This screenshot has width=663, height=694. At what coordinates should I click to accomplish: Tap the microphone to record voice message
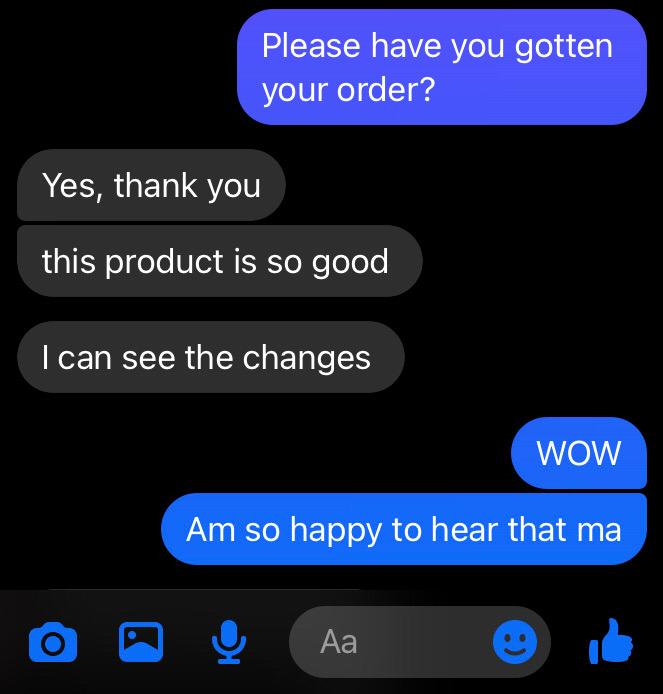(x=229, y=641)
